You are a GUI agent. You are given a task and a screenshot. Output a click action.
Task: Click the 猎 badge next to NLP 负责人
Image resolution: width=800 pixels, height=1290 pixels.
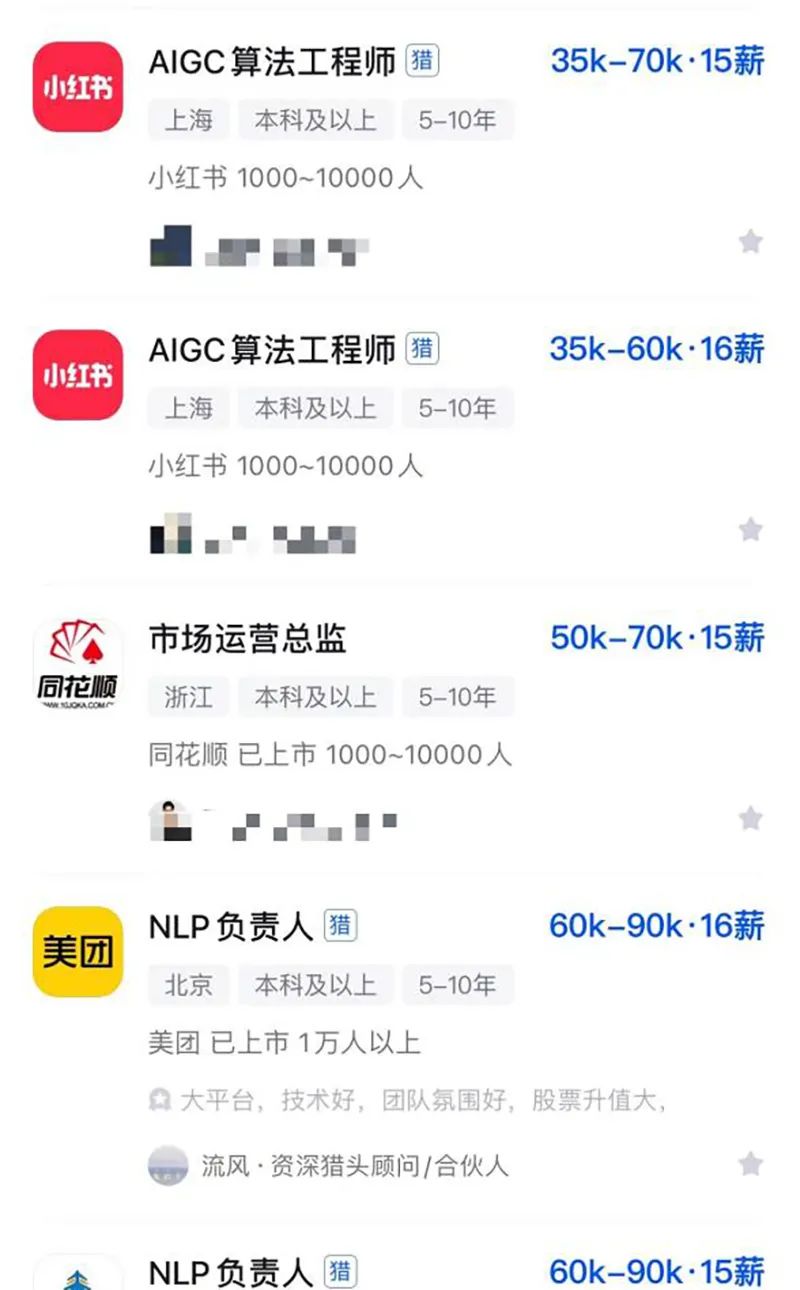(340, 925)
